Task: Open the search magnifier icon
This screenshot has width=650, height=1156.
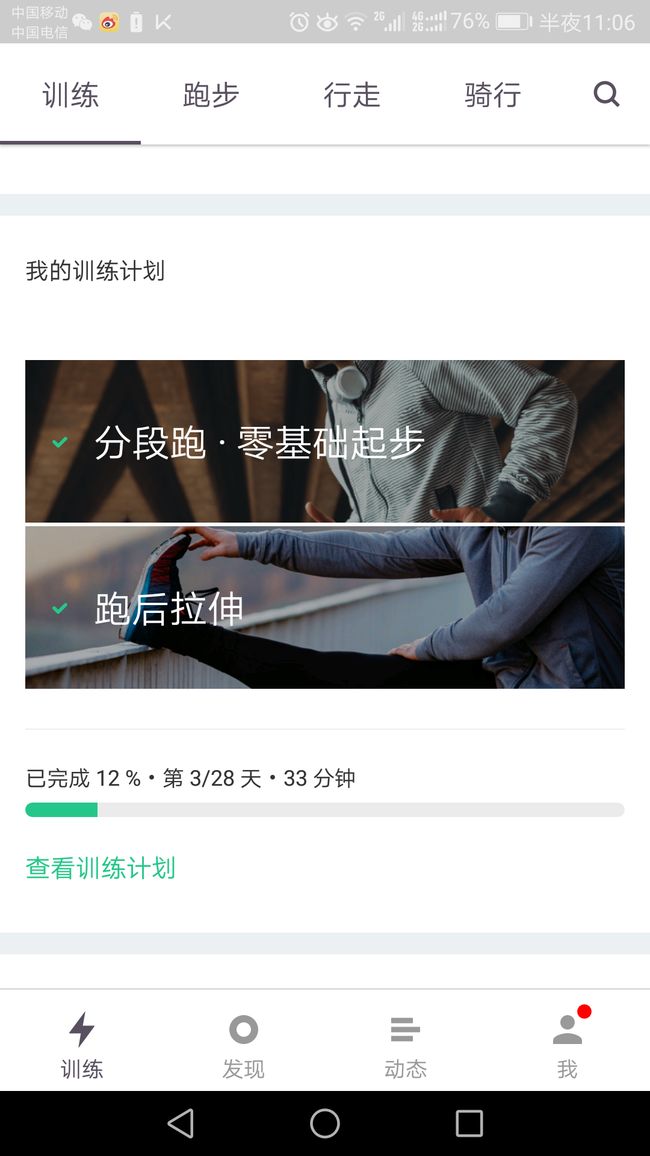Action: tap(607, 94)
